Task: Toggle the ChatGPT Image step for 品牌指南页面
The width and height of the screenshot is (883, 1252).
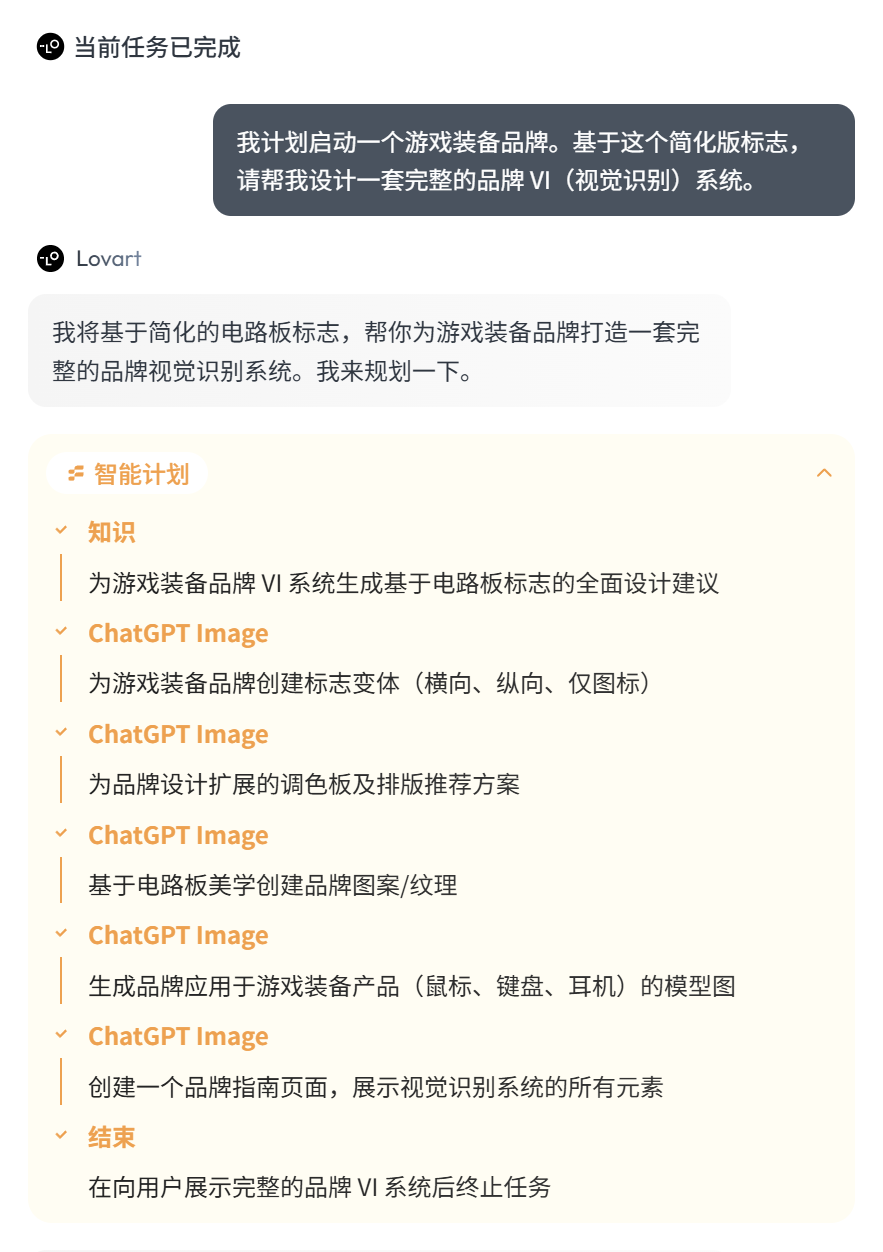Action: [61, 1035]
